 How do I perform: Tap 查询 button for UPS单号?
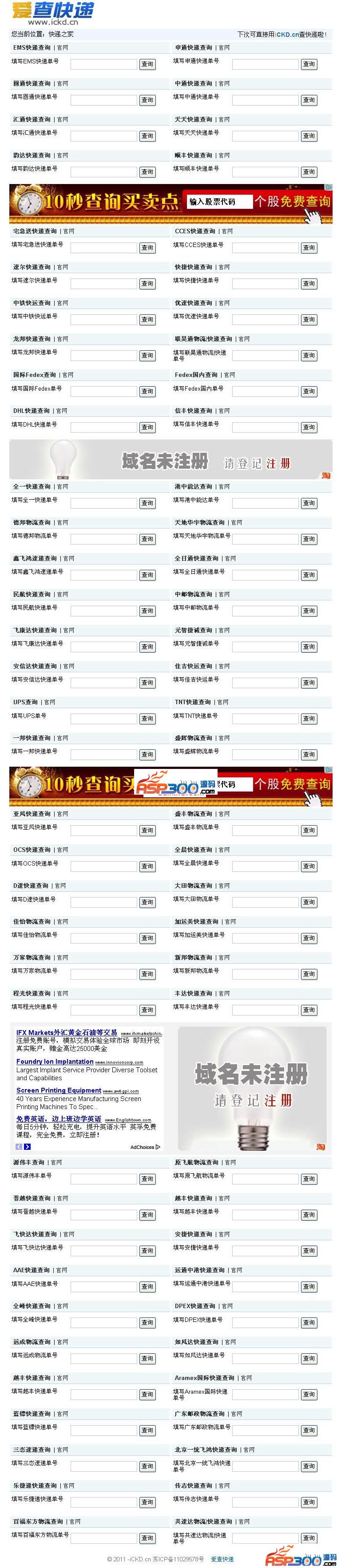point(147,718)
